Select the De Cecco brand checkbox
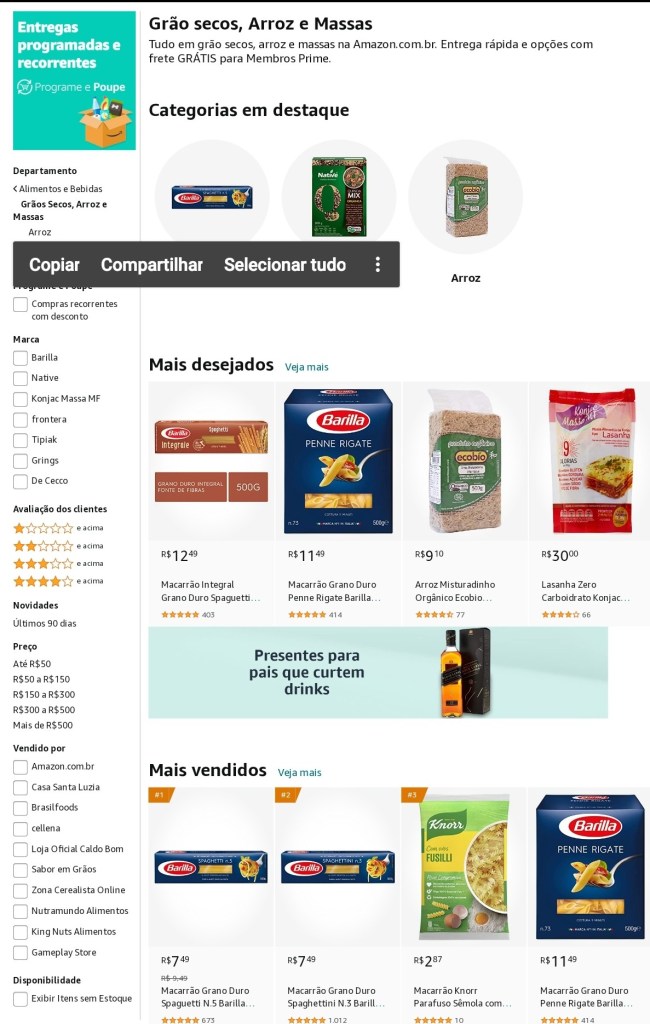Viewport: 650px width, 1024px height. click(x=20, y=482)
